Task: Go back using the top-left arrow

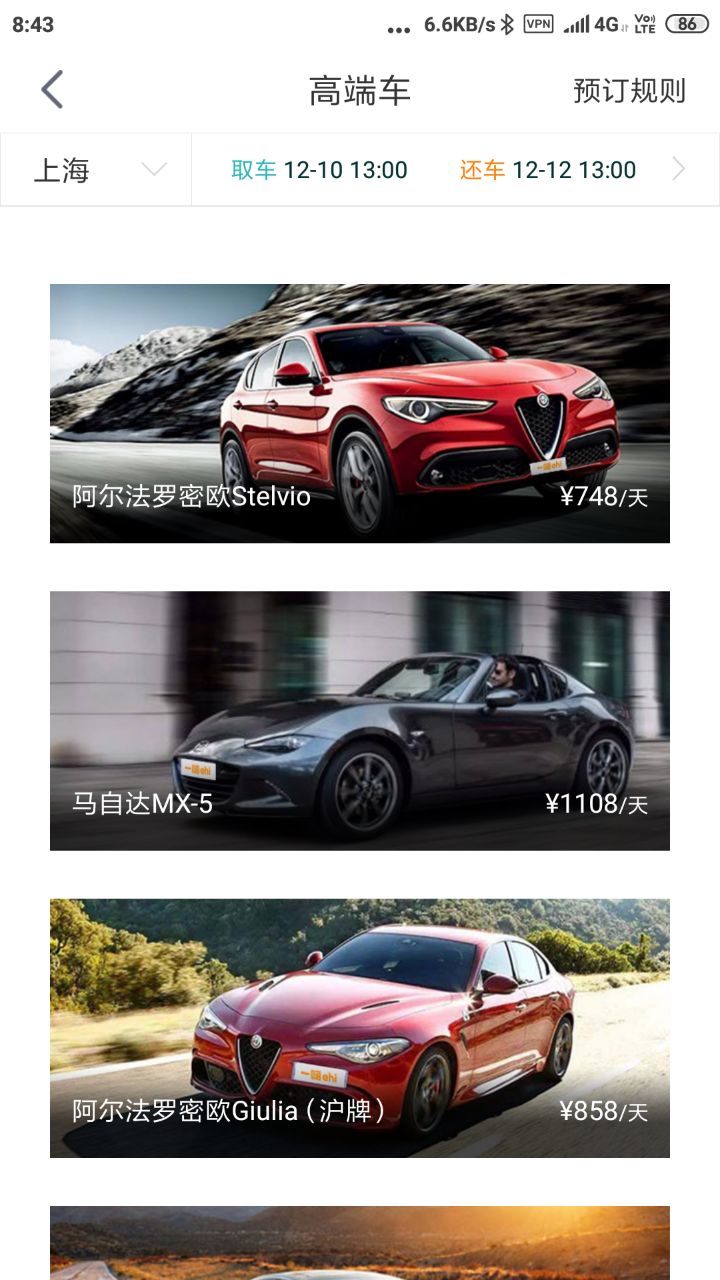Action: pos(52,90)
